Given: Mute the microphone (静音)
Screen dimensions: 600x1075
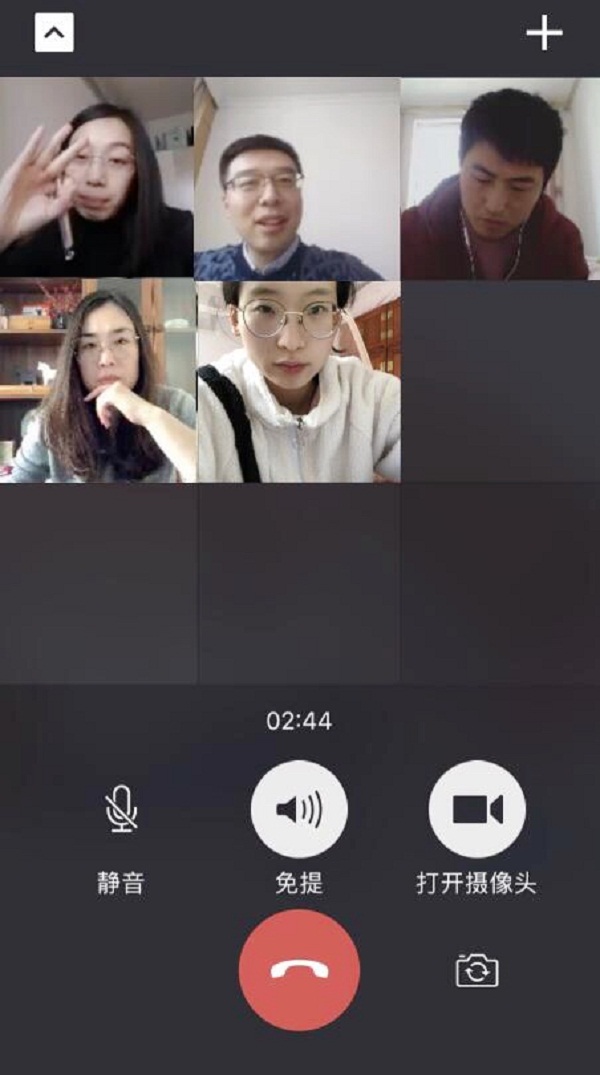Looking at the screenshot, I should coord(121,809).
